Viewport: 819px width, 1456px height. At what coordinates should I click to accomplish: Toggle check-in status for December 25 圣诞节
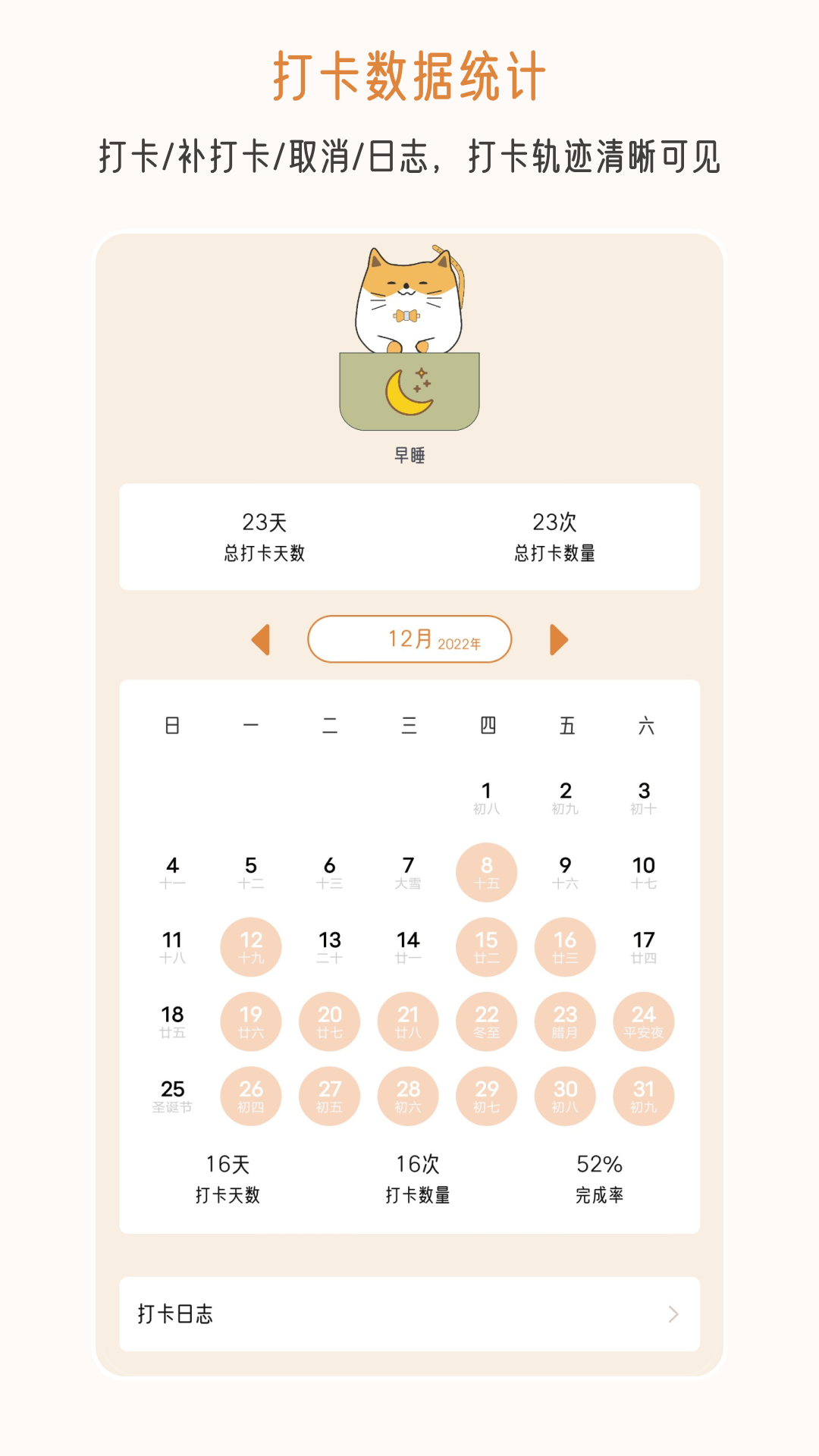[172, 1095]
